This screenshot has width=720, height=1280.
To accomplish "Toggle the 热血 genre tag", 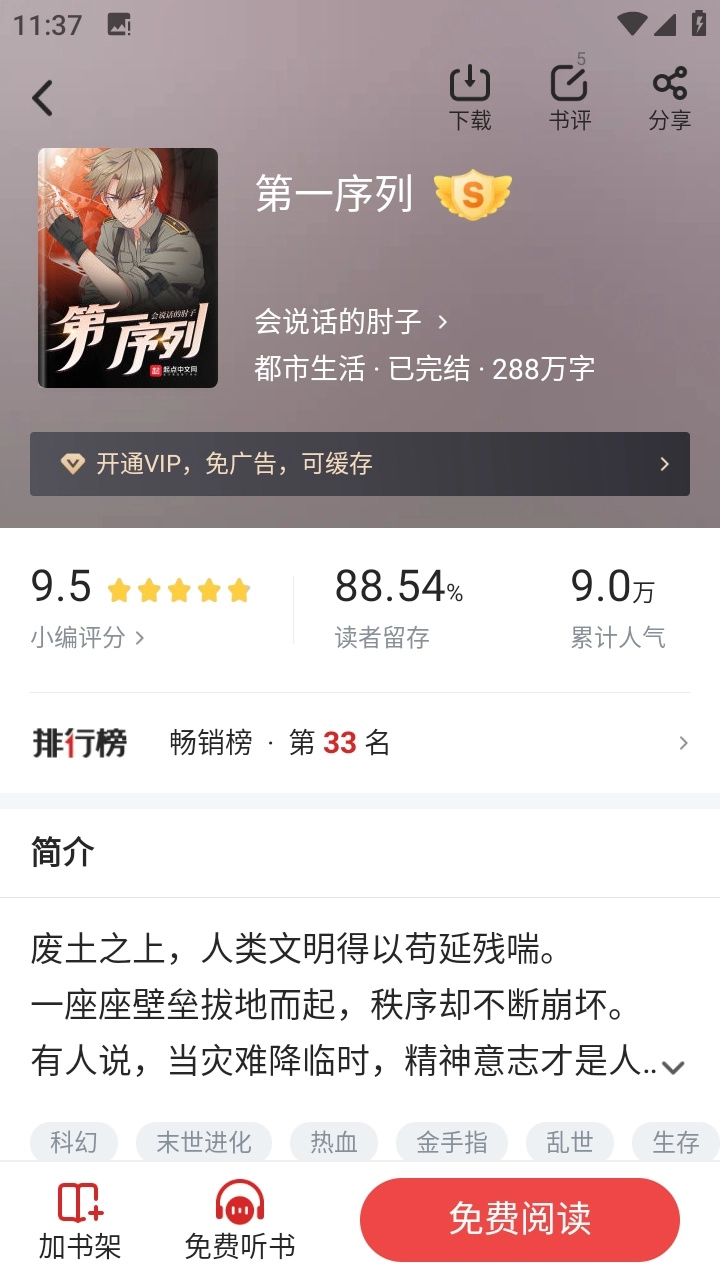I will [333, 1142].
